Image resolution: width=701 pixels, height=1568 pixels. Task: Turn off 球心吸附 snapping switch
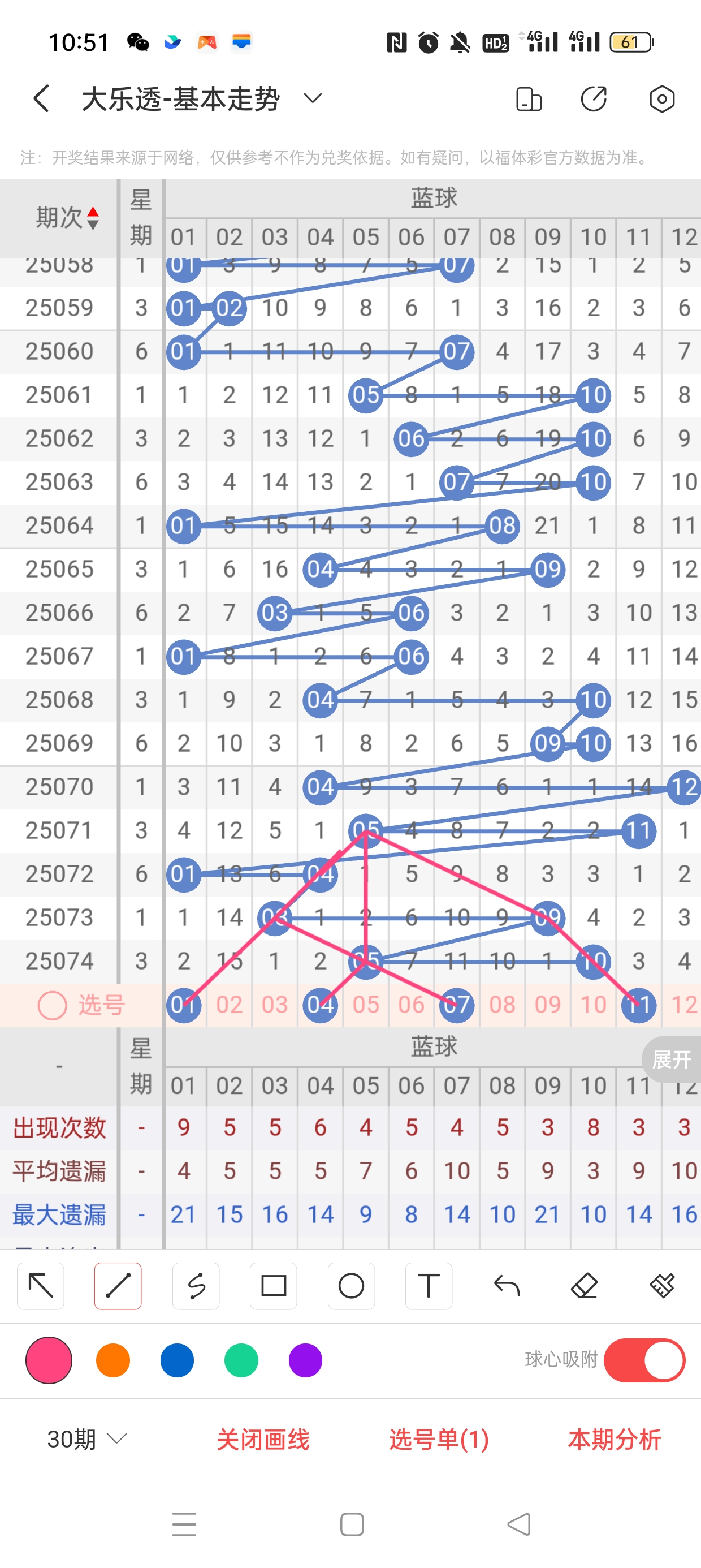click(x=644, y=1360)
